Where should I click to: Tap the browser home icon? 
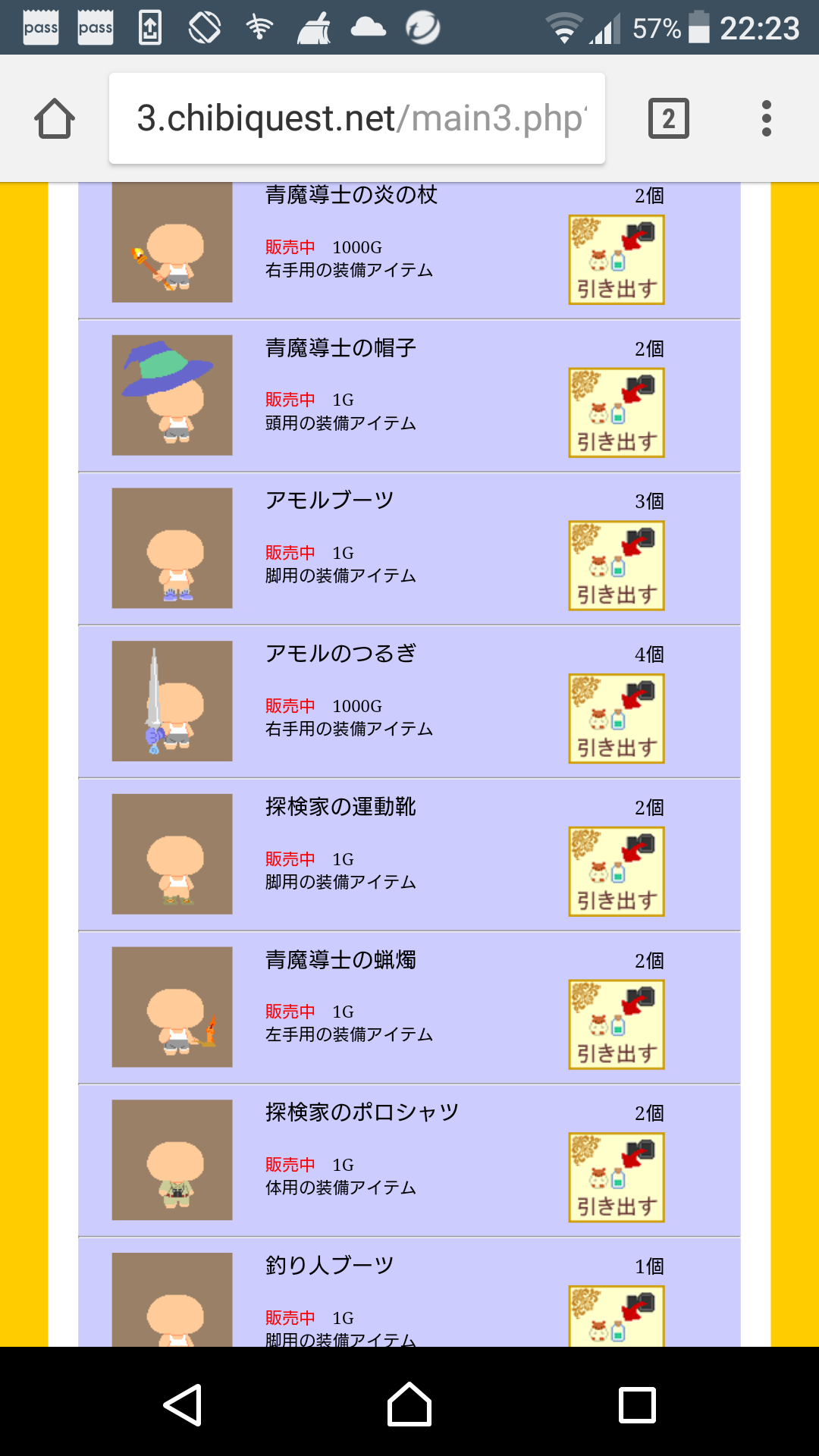point(55,119)
